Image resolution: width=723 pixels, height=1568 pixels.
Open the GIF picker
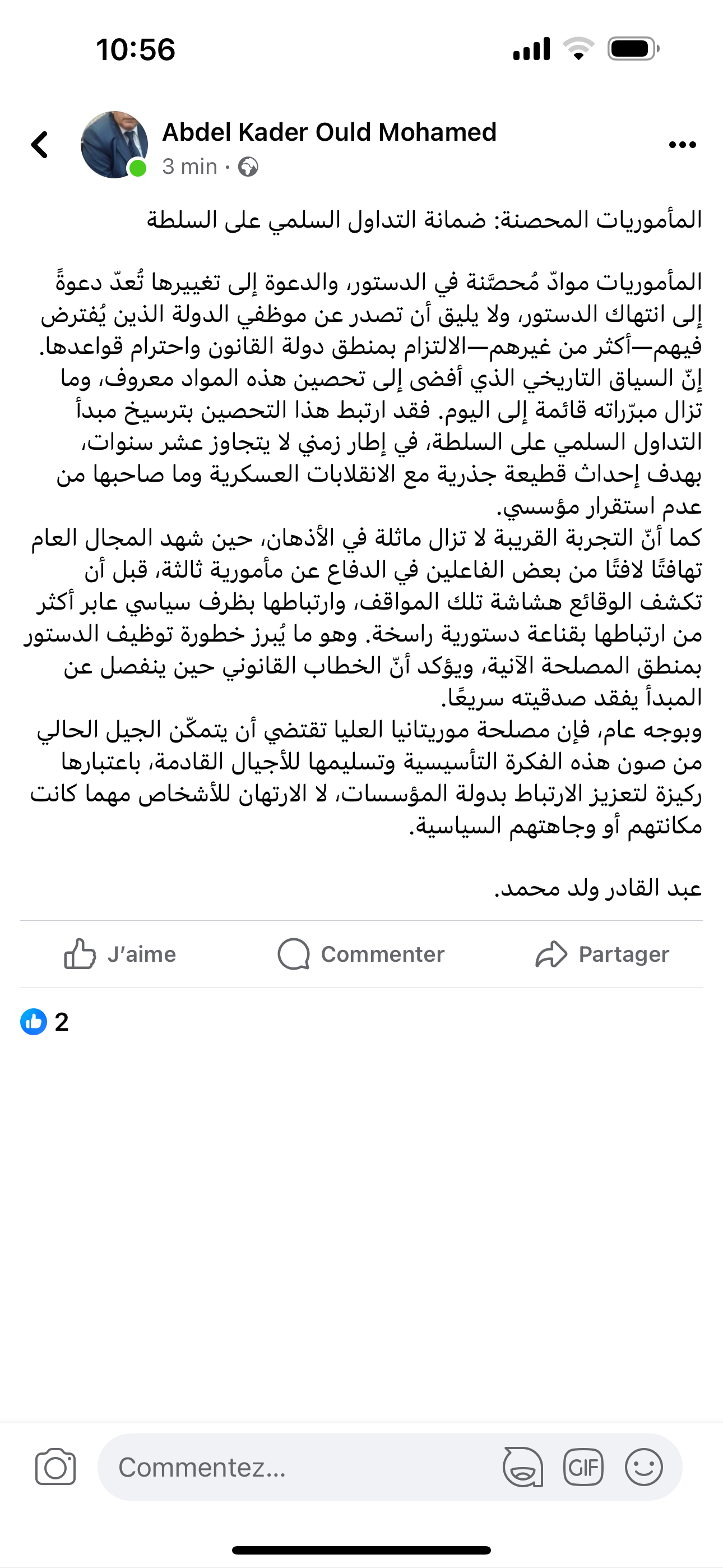pos(582,1467)
